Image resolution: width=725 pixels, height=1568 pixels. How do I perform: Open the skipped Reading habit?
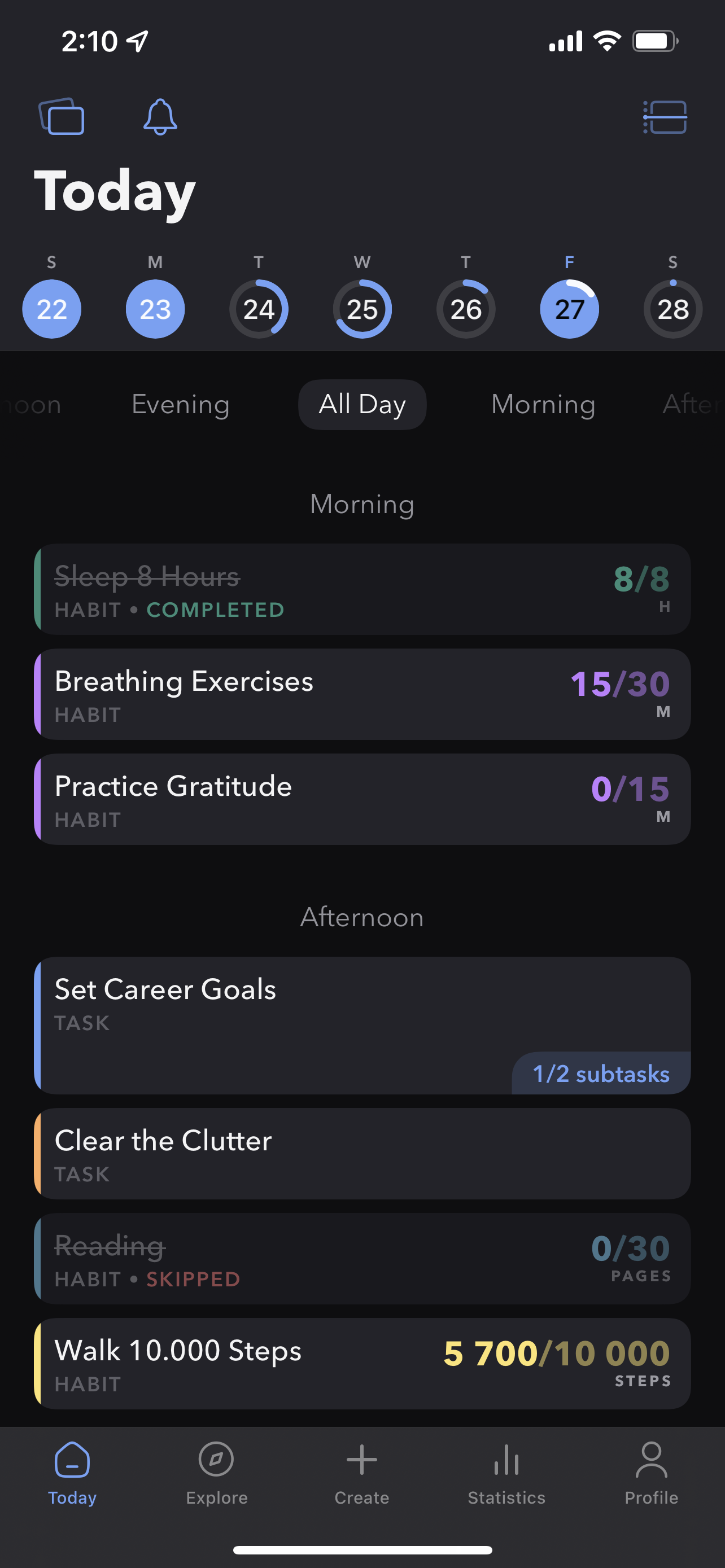coord(362,1258)
